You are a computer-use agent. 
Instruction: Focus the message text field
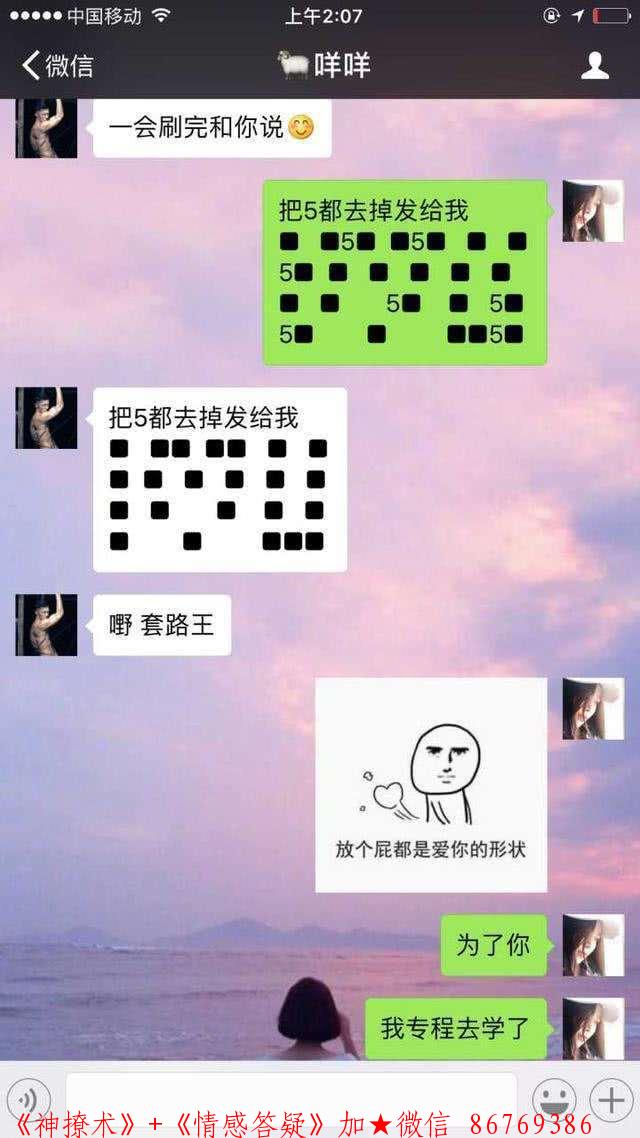pyautogui.click(x=290, y=1096)
